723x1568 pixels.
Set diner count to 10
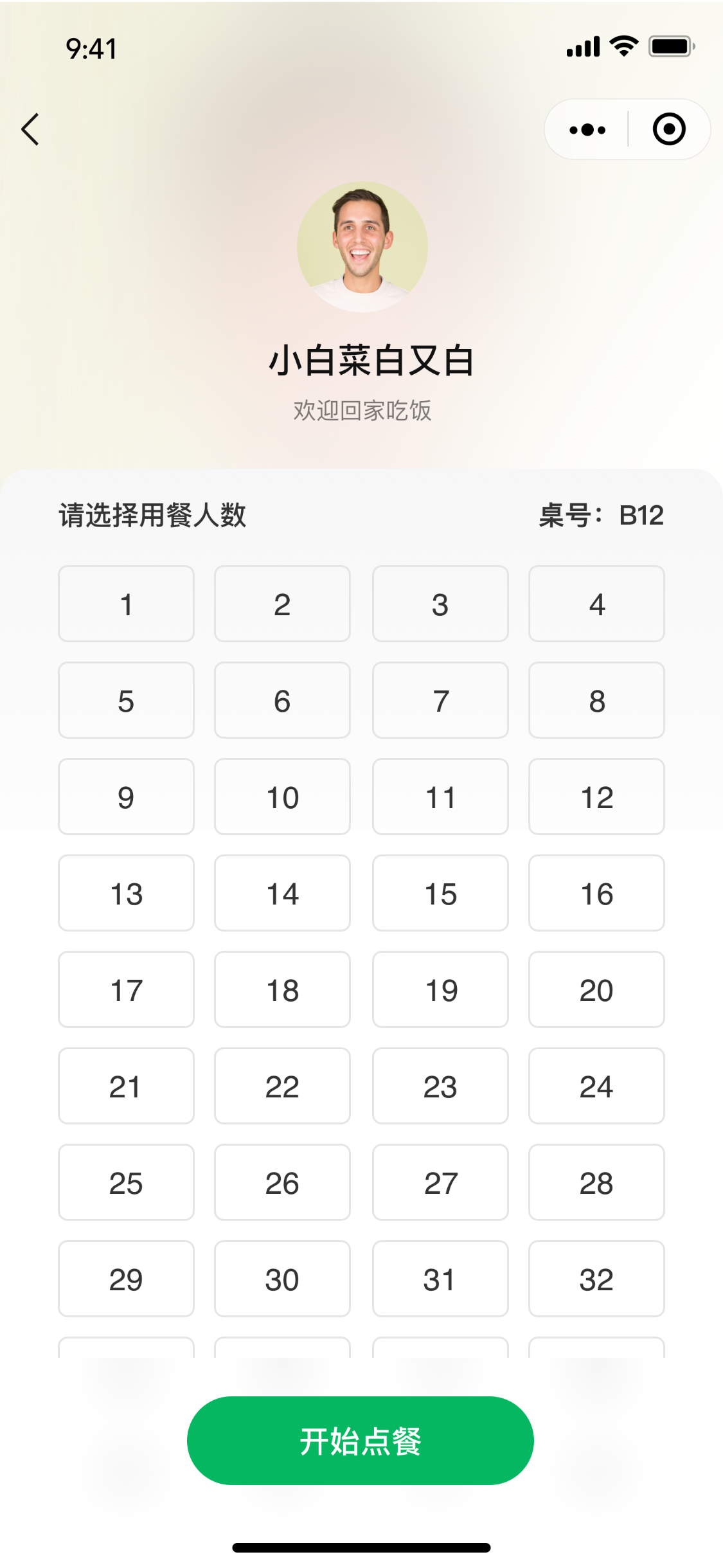point(282,797)
